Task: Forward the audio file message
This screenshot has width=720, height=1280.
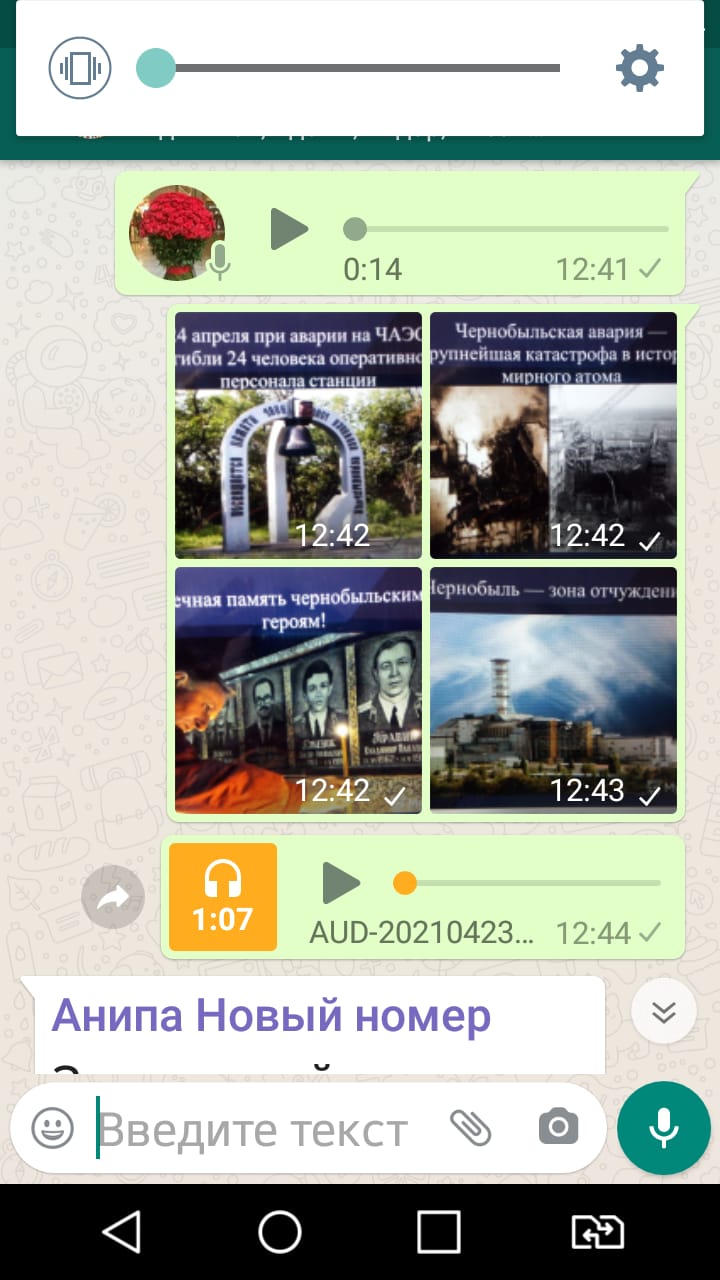Action: [x=113, y=897]
